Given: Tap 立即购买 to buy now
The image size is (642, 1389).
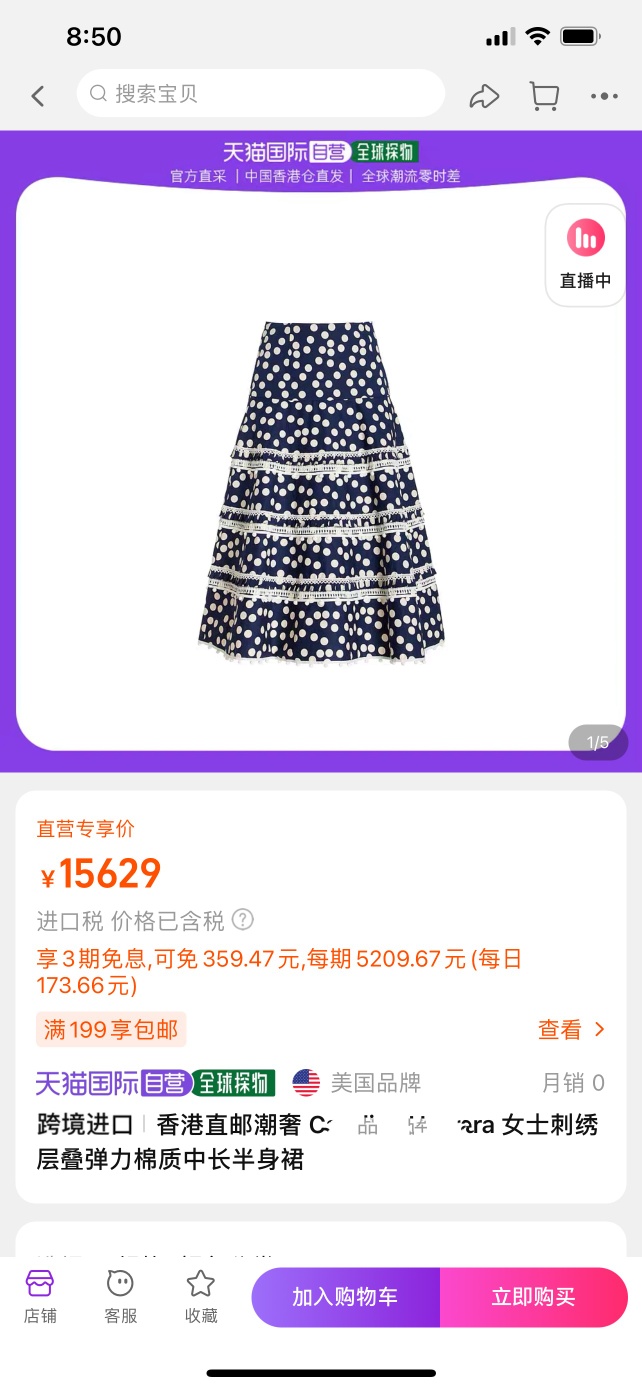Looking at the screenshot, I should point(533,1297).
